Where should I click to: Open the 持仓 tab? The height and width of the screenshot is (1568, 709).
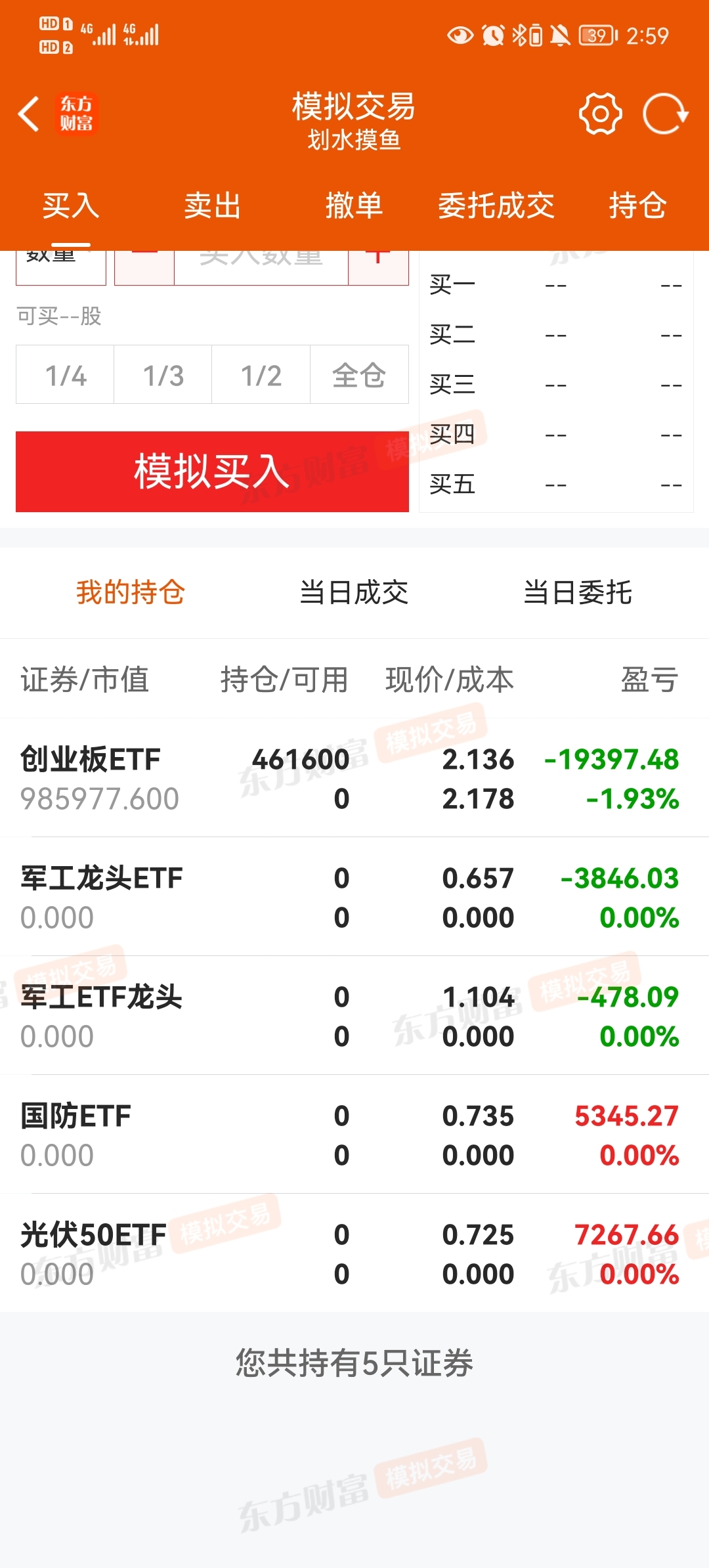pos(637,206)
